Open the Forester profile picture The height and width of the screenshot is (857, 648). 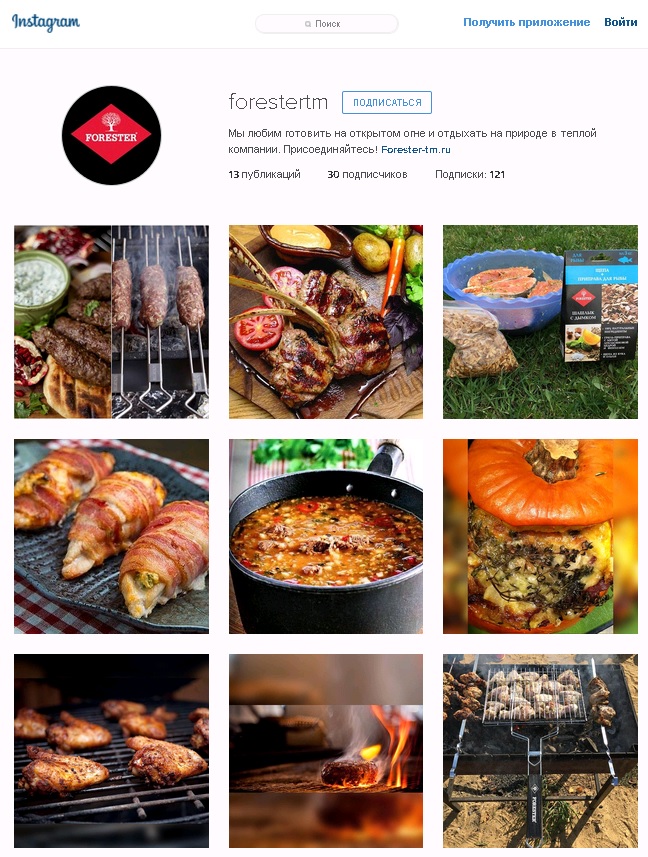111,135
